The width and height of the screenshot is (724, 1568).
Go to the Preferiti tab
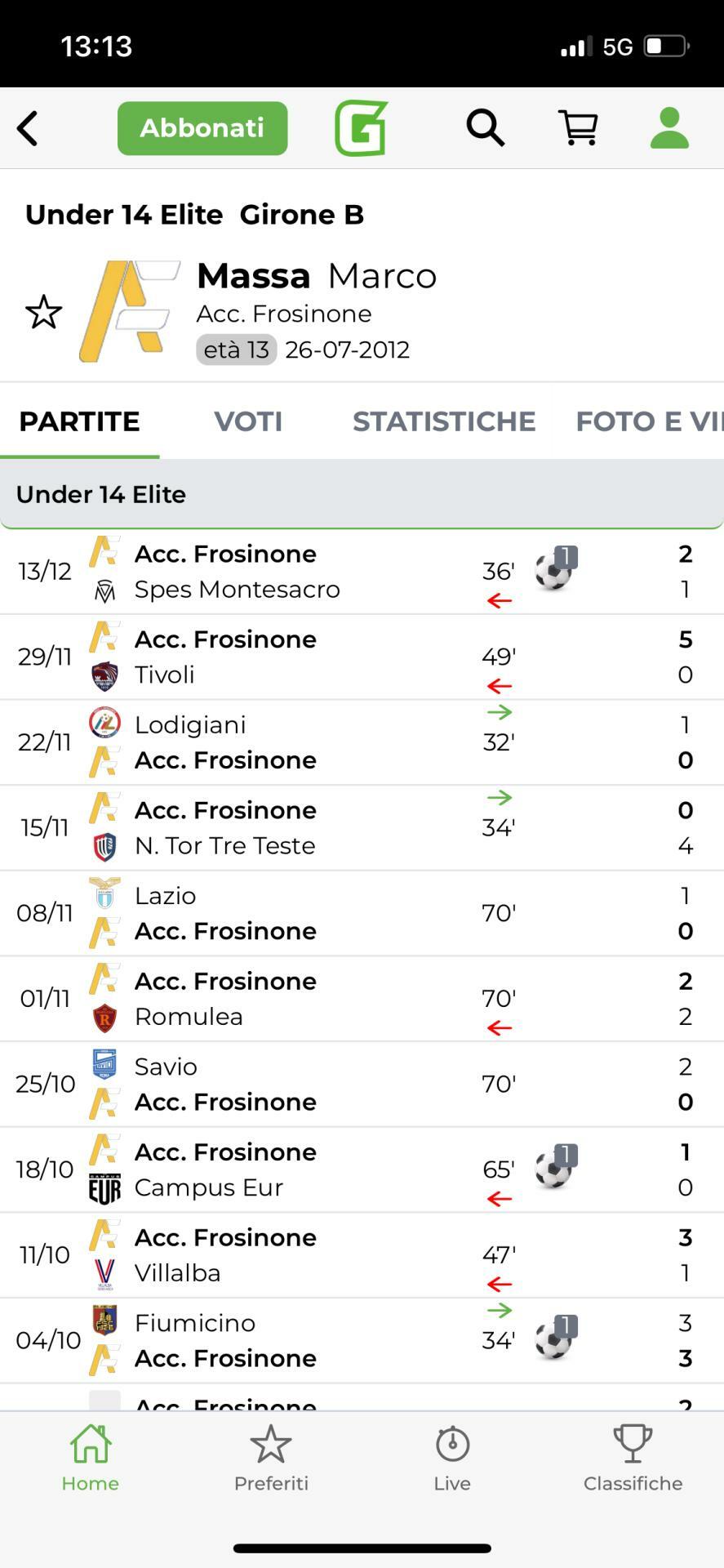point(271,1459)
